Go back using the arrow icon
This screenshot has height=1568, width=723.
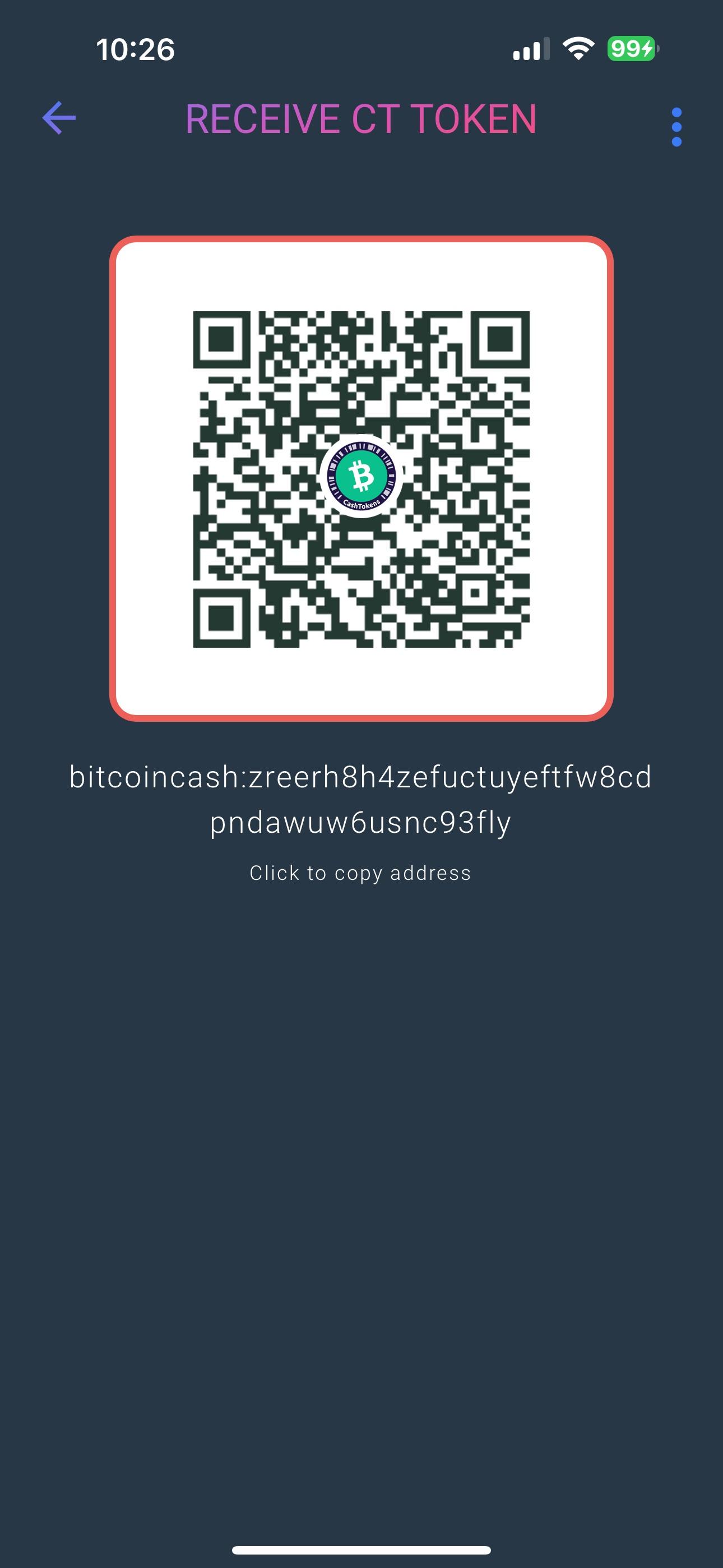(59, 118)
